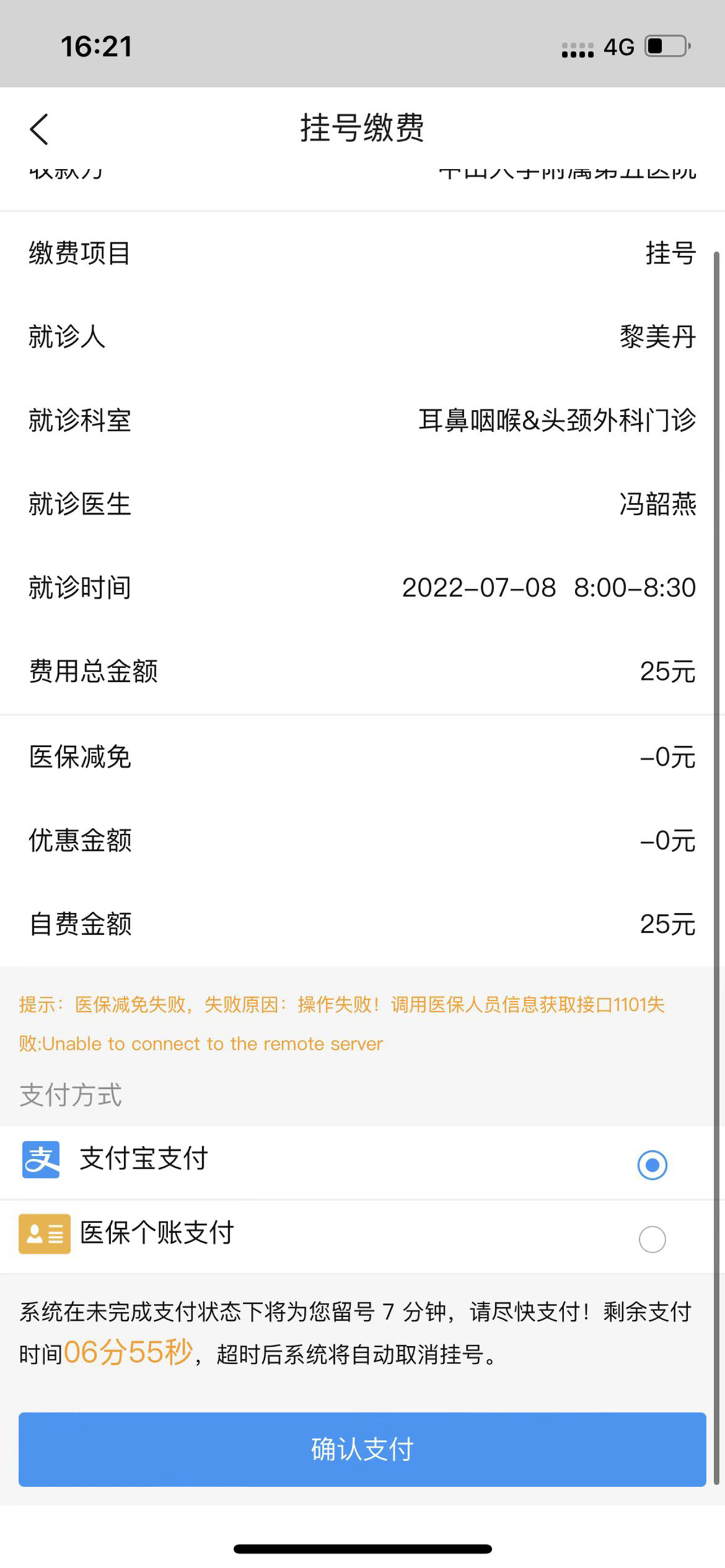The height and width of the screenshot is (1568, 725).
Task: Tap the 确认支付 button
Action: (x=362, y=1449)
